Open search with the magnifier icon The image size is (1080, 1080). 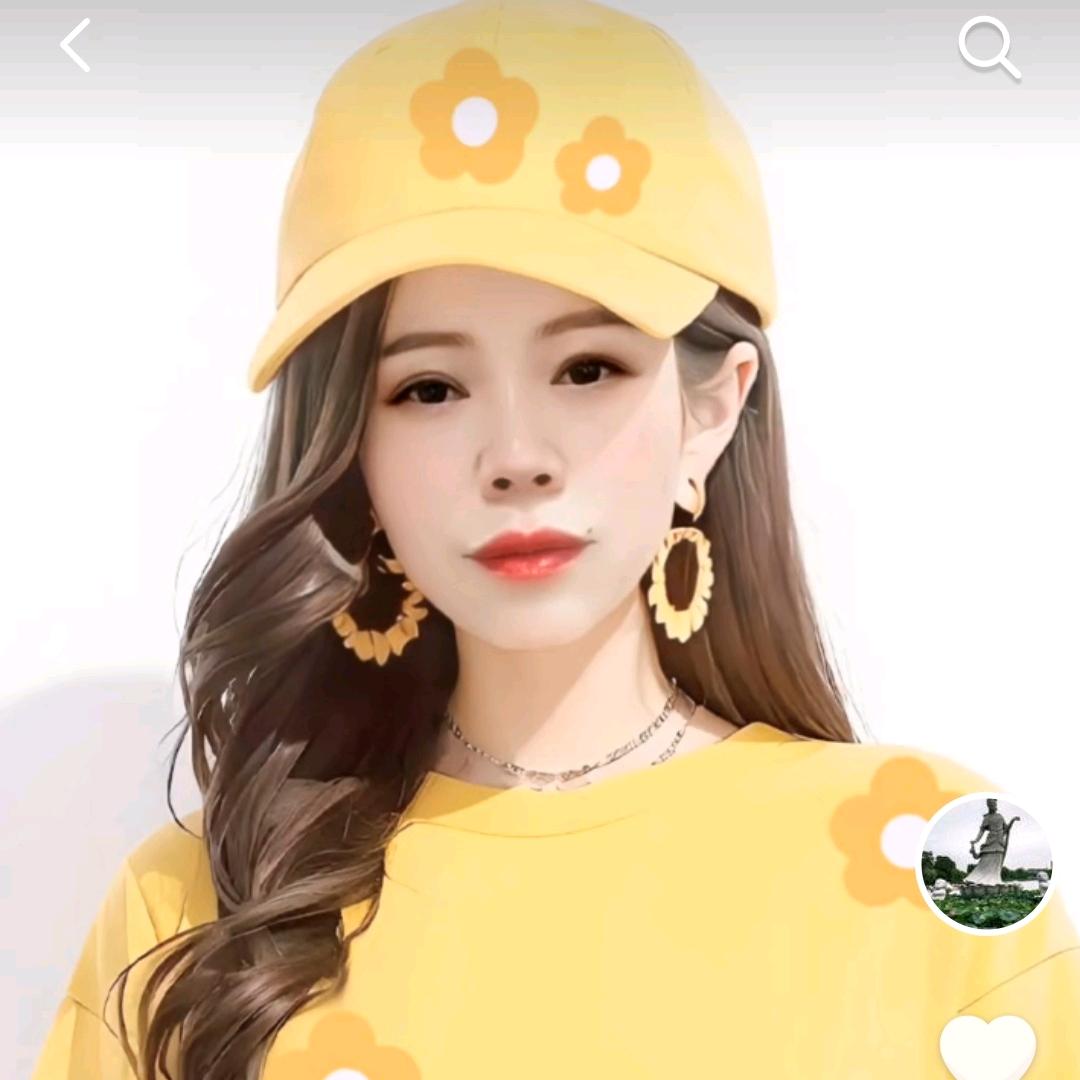click(x=988, y=47)
